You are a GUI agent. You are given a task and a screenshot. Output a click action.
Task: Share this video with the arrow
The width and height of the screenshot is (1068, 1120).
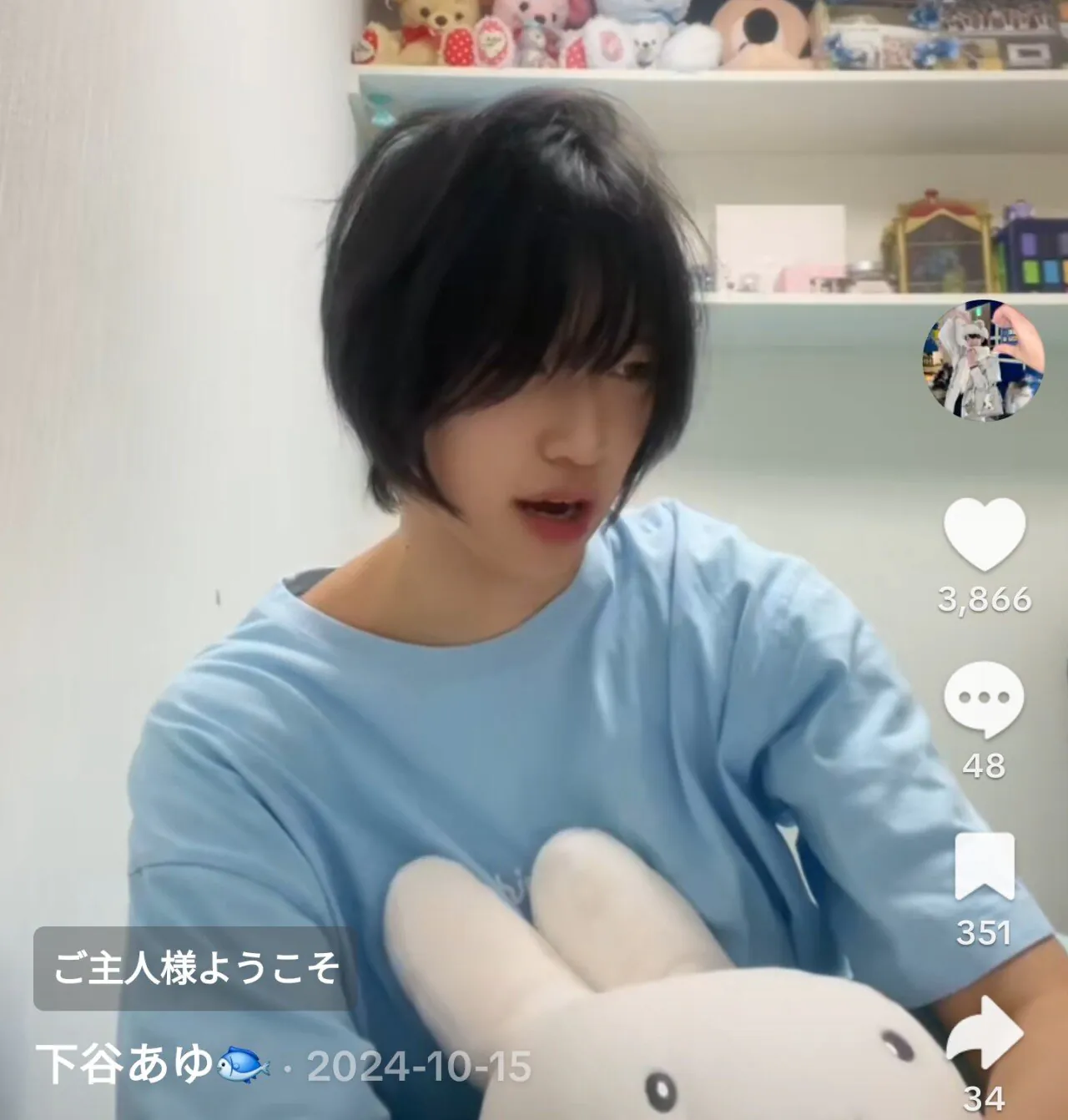click(x=985, y=1034)
